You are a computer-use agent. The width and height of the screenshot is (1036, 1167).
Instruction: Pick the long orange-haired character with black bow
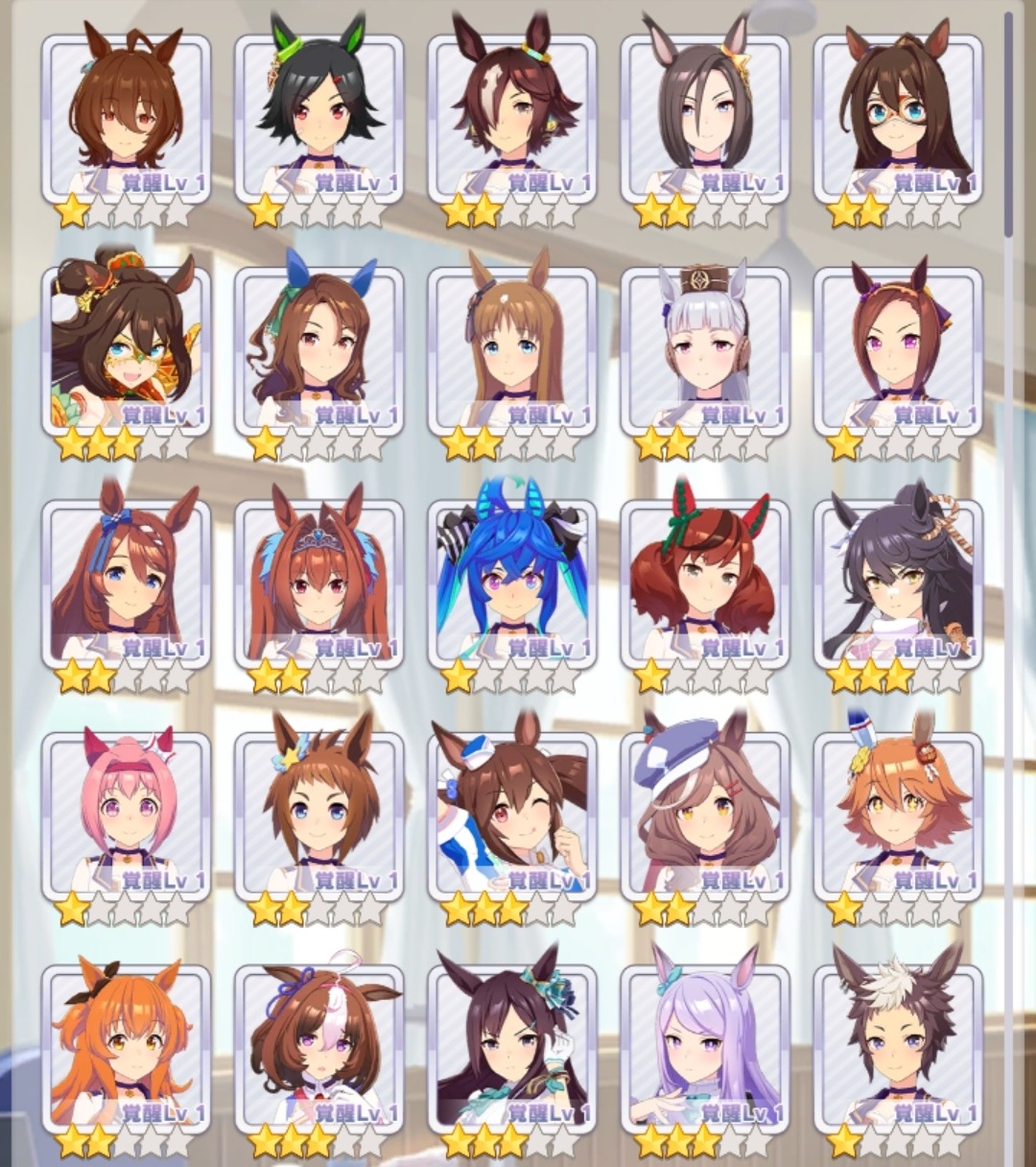click(x=126, y=1049)
